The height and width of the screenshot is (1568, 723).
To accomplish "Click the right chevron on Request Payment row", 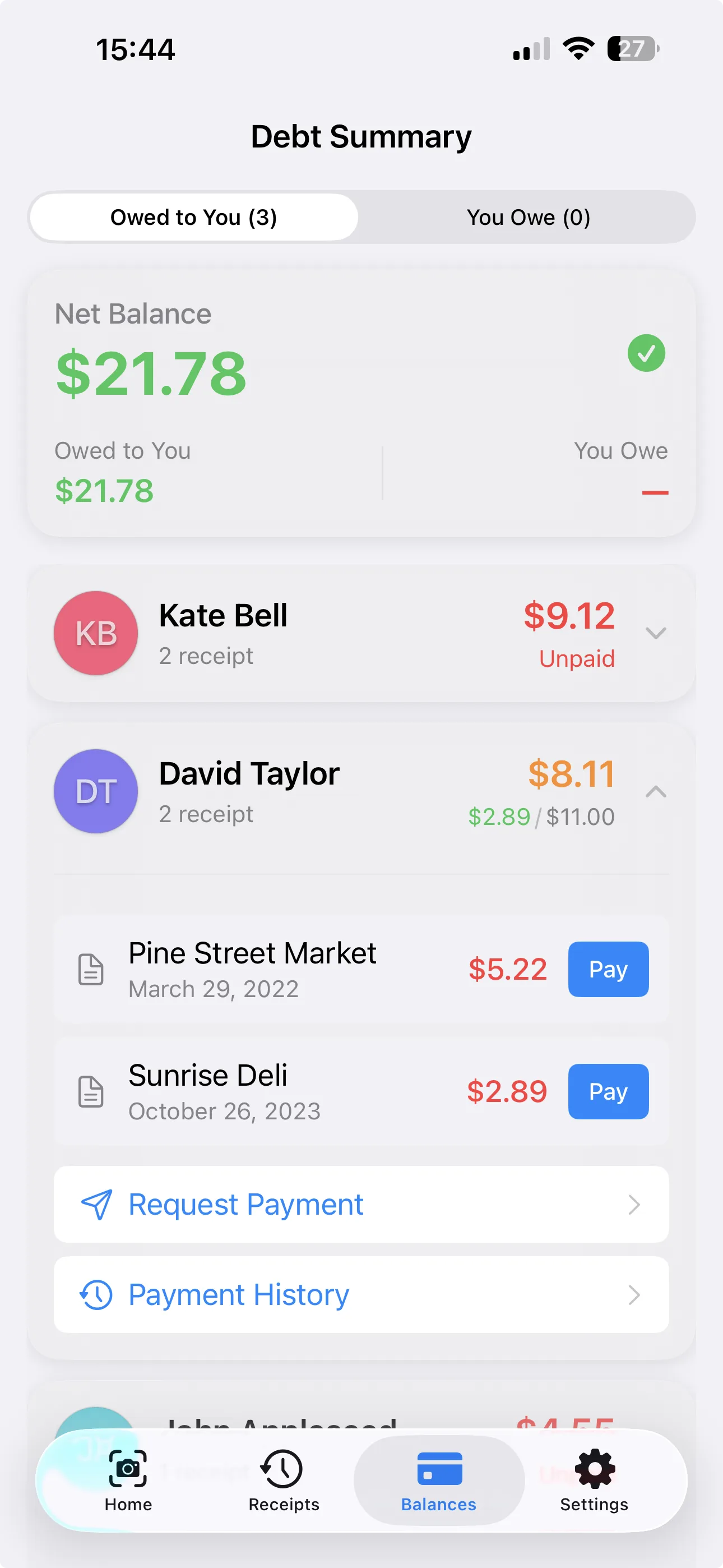I will click(634, 1204).
